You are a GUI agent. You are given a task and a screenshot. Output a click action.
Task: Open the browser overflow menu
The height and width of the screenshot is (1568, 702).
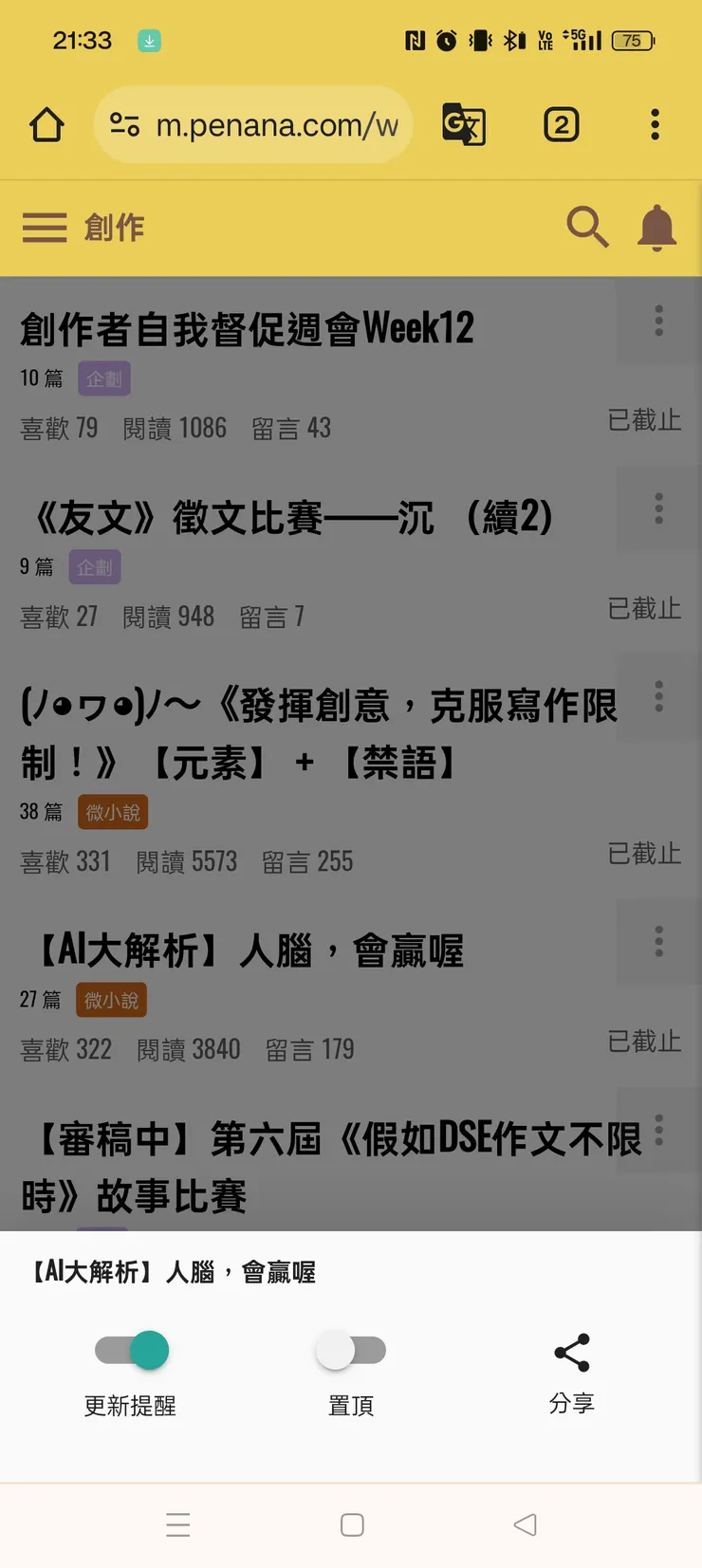[x=655, y=124]
